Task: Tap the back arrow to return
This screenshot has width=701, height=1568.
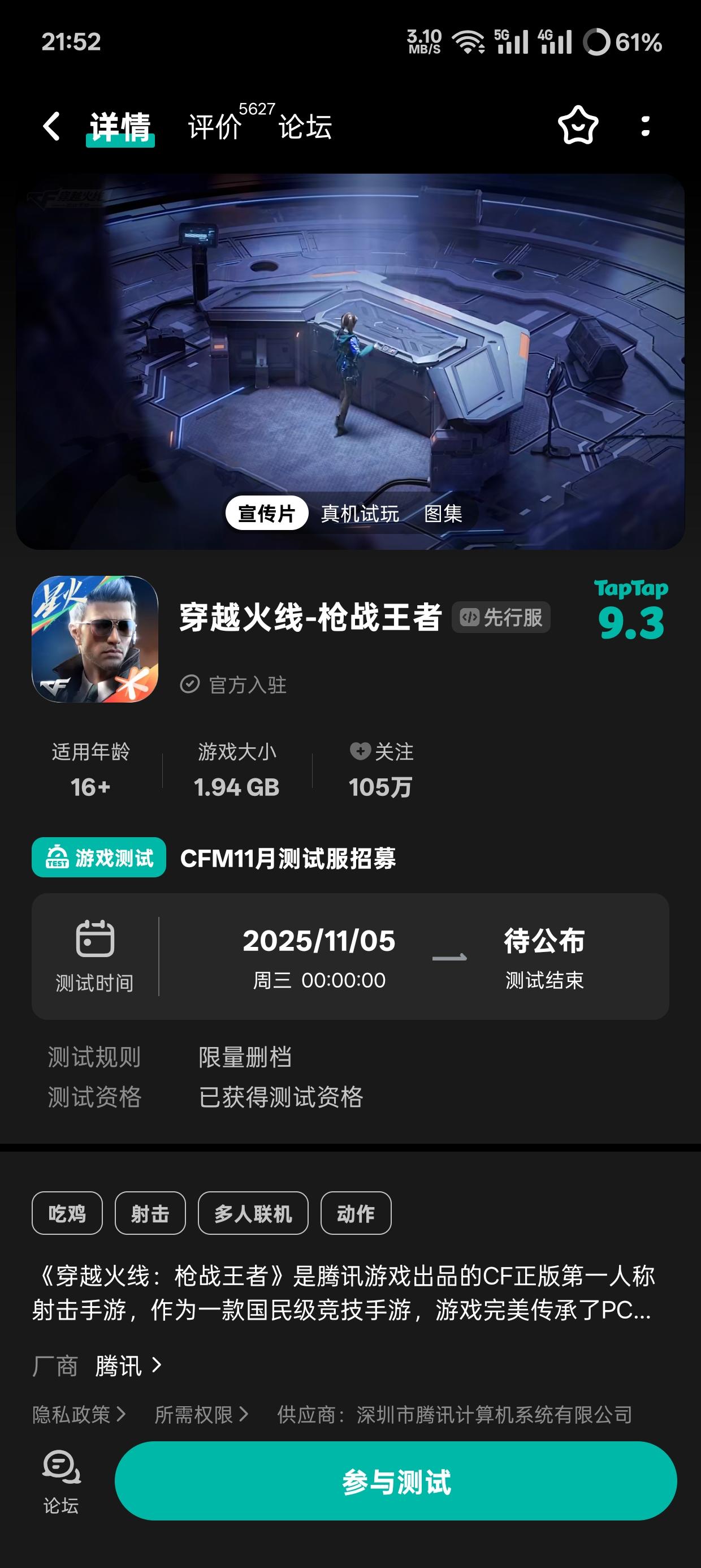Action: coord(51,126)
